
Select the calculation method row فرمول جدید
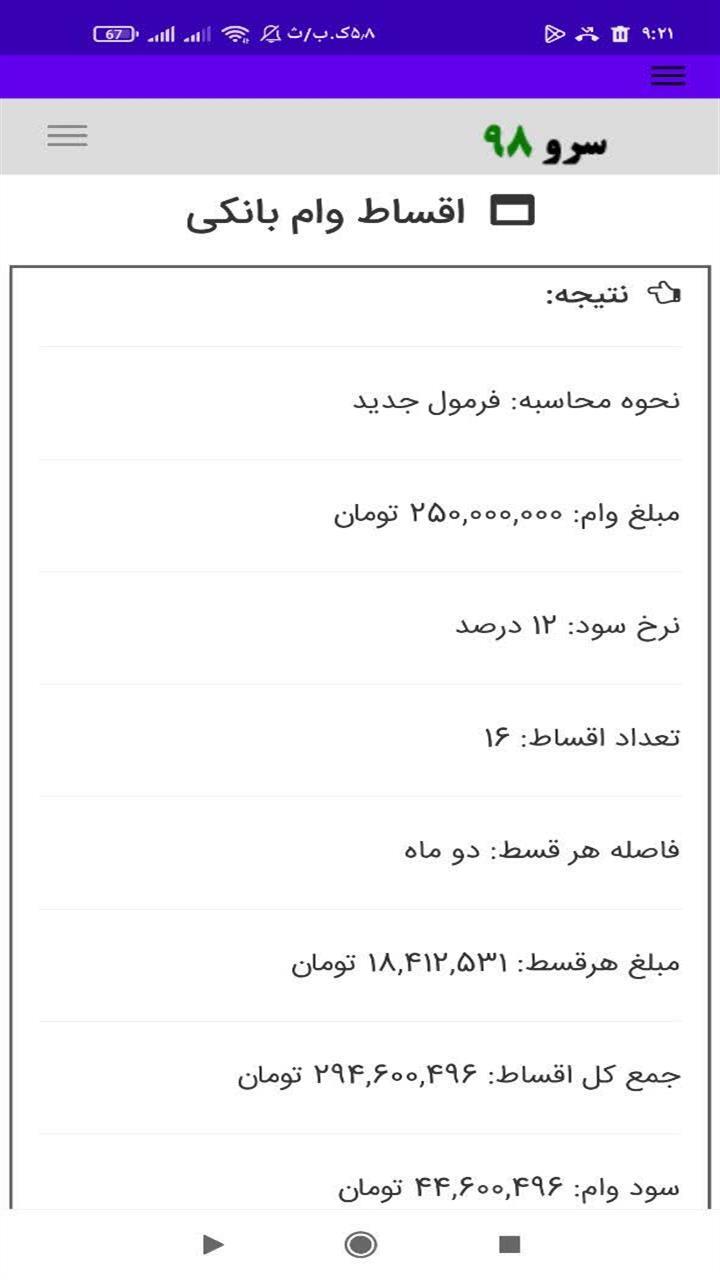[x=520, y=400]
